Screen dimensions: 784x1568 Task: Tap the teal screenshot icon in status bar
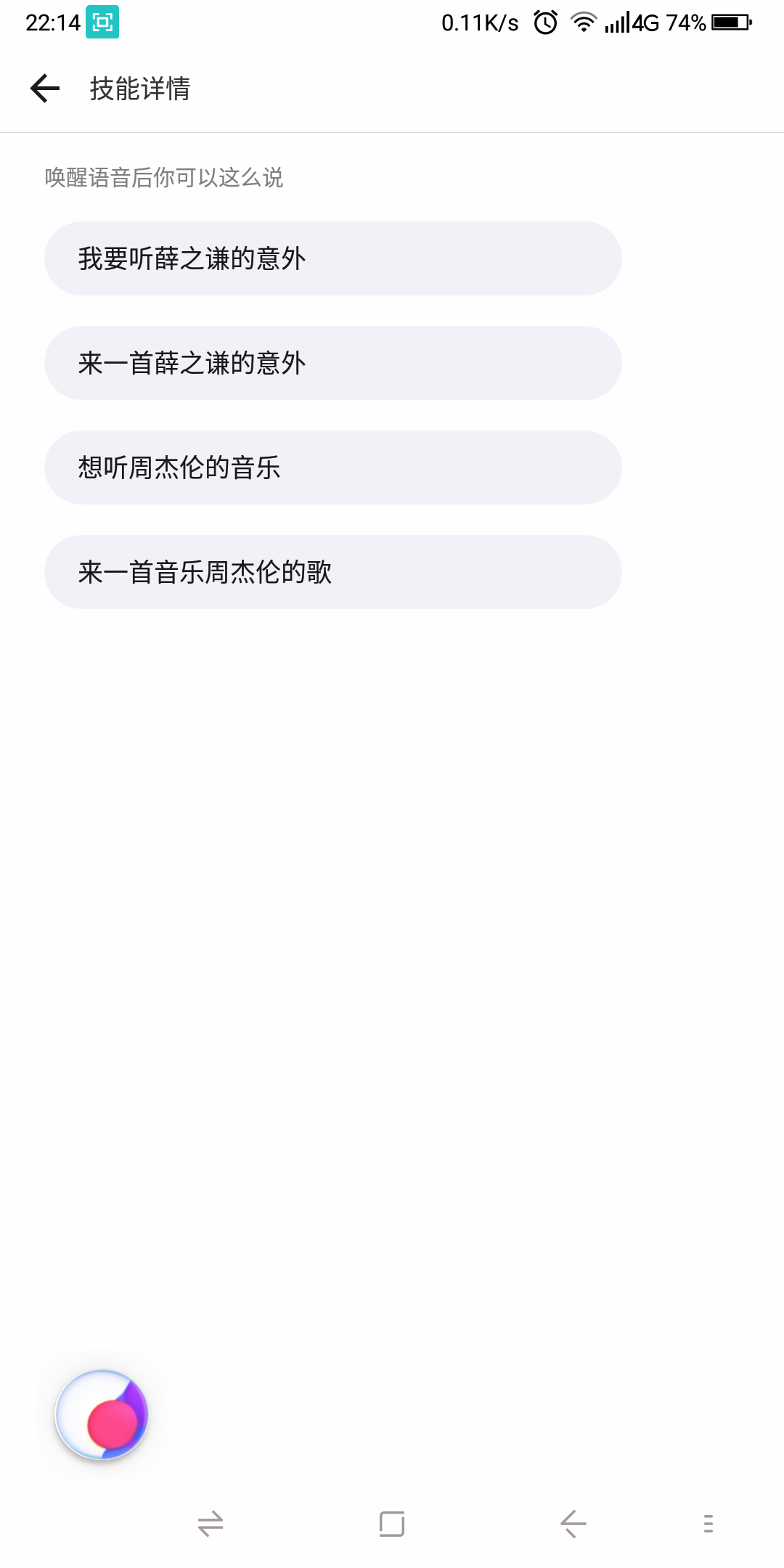[x=102, y=22]
